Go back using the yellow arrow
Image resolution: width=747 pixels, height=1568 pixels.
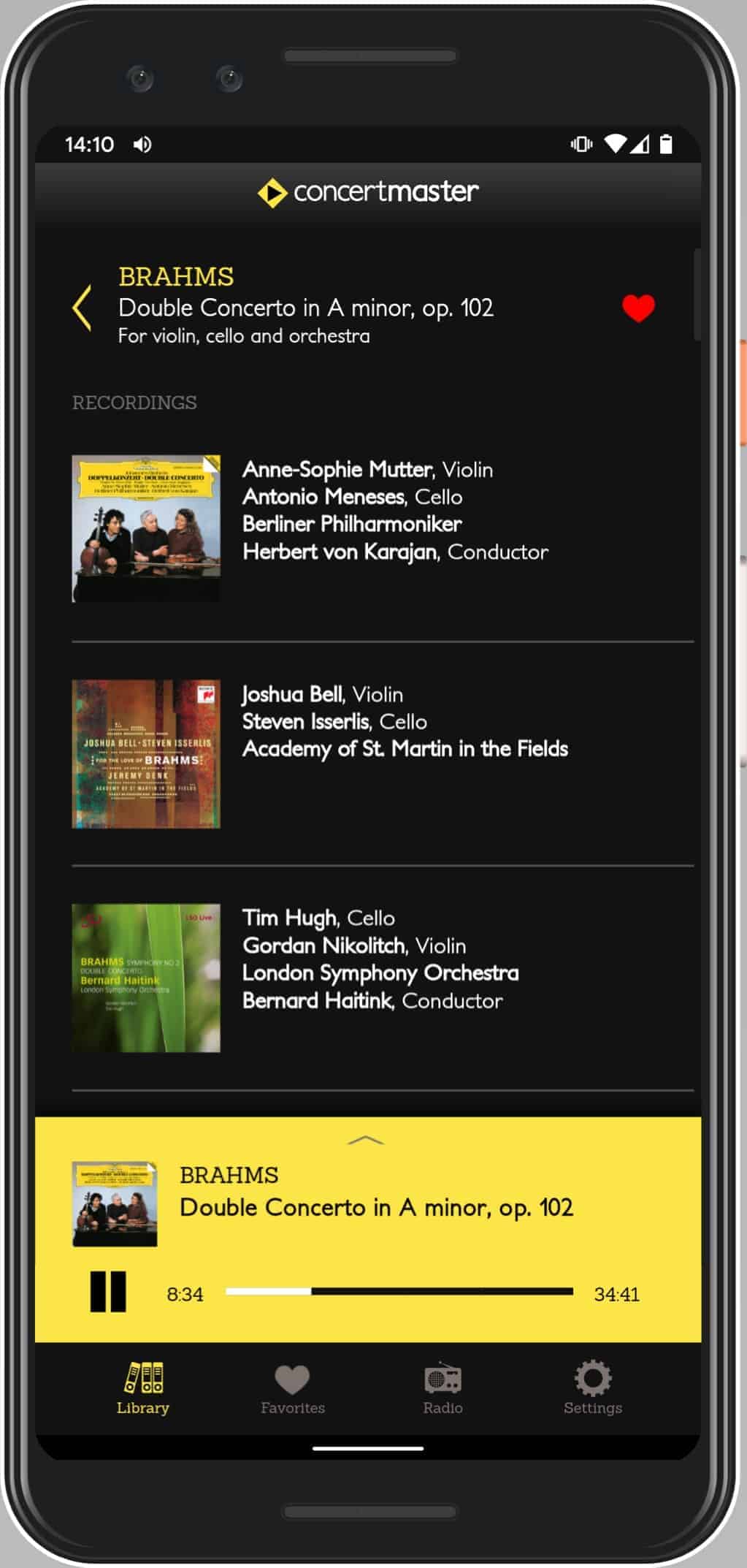click(83, 308)
